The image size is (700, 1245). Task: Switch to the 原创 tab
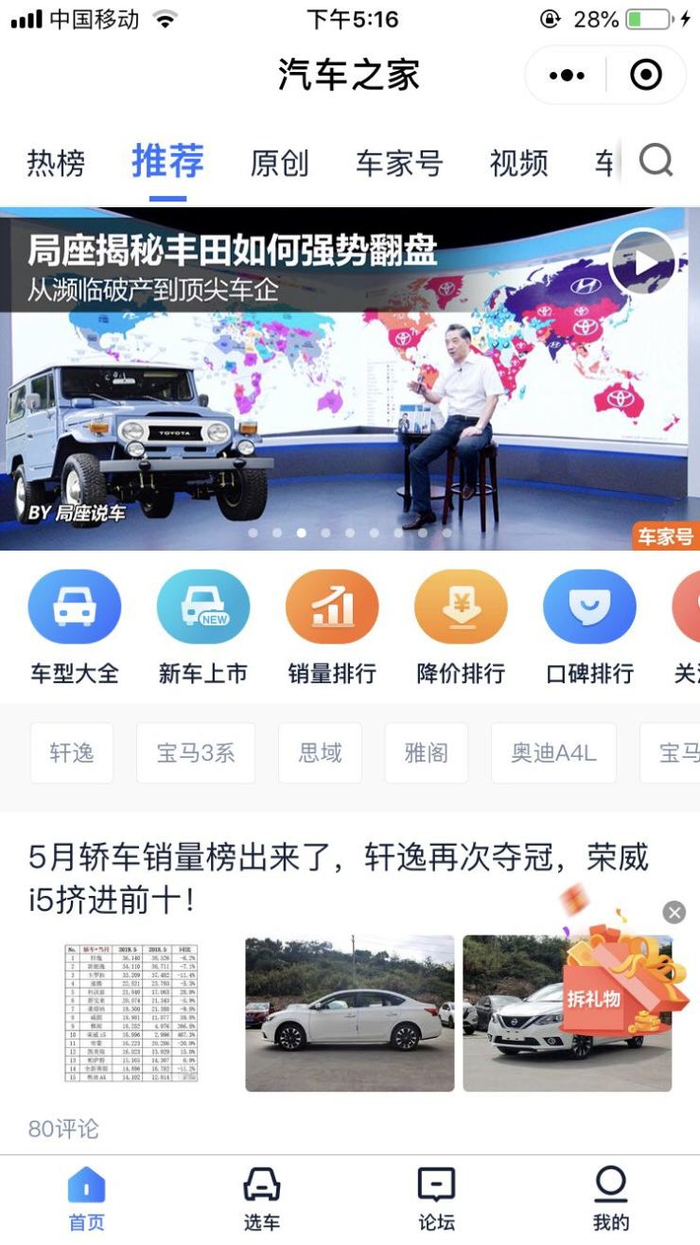coord(279,162)
